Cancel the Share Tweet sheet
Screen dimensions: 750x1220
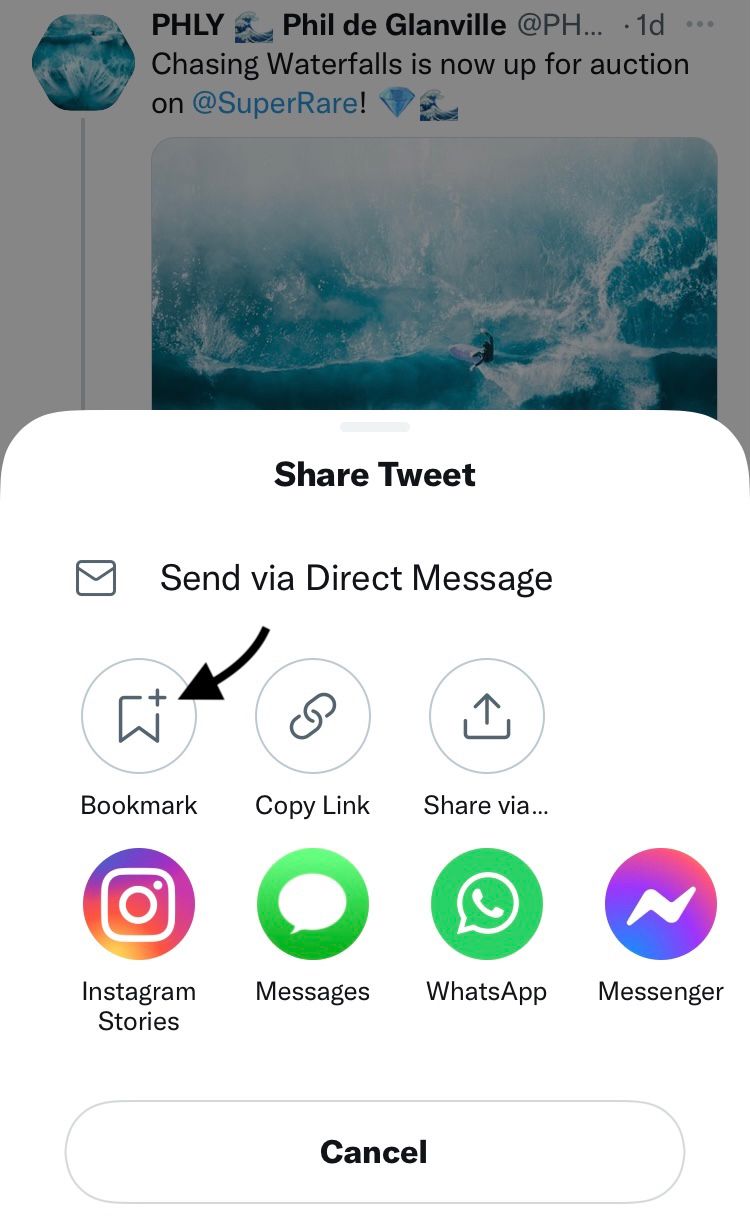click(x=374, y=1152)
